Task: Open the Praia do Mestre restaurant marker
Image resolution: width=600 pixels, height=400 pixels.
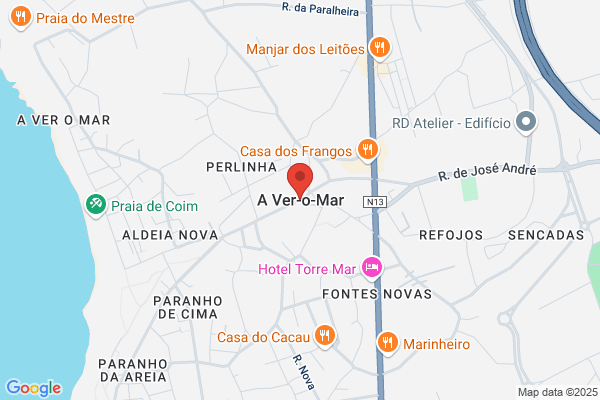Action: [21, 17]
